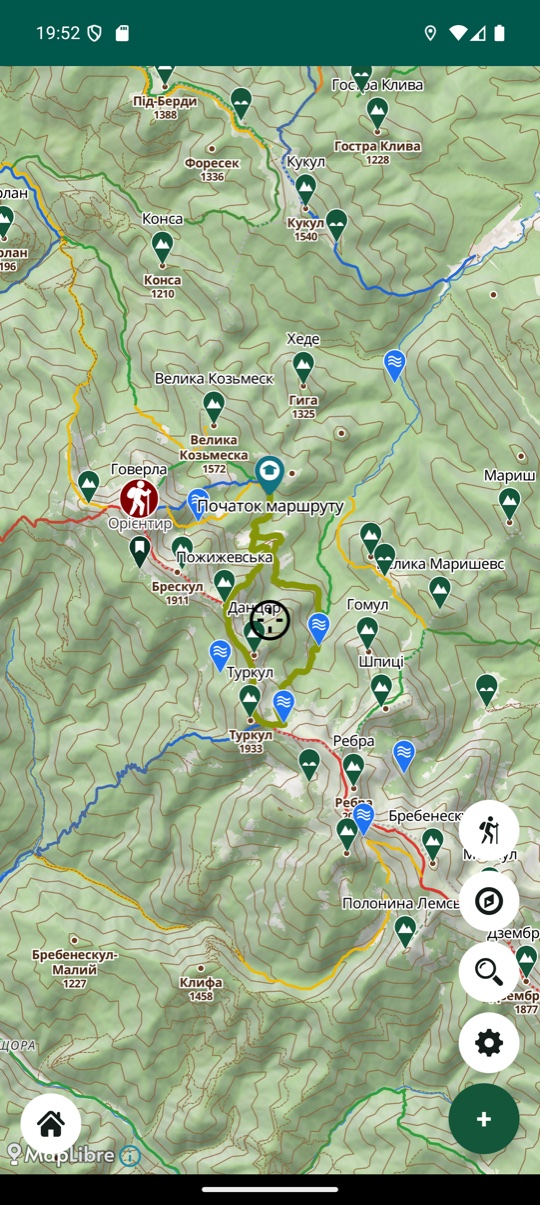Screen dimensions: 540x1205
Task: Select the Орієнтир bookmark marker
Action: coord(140,551)
